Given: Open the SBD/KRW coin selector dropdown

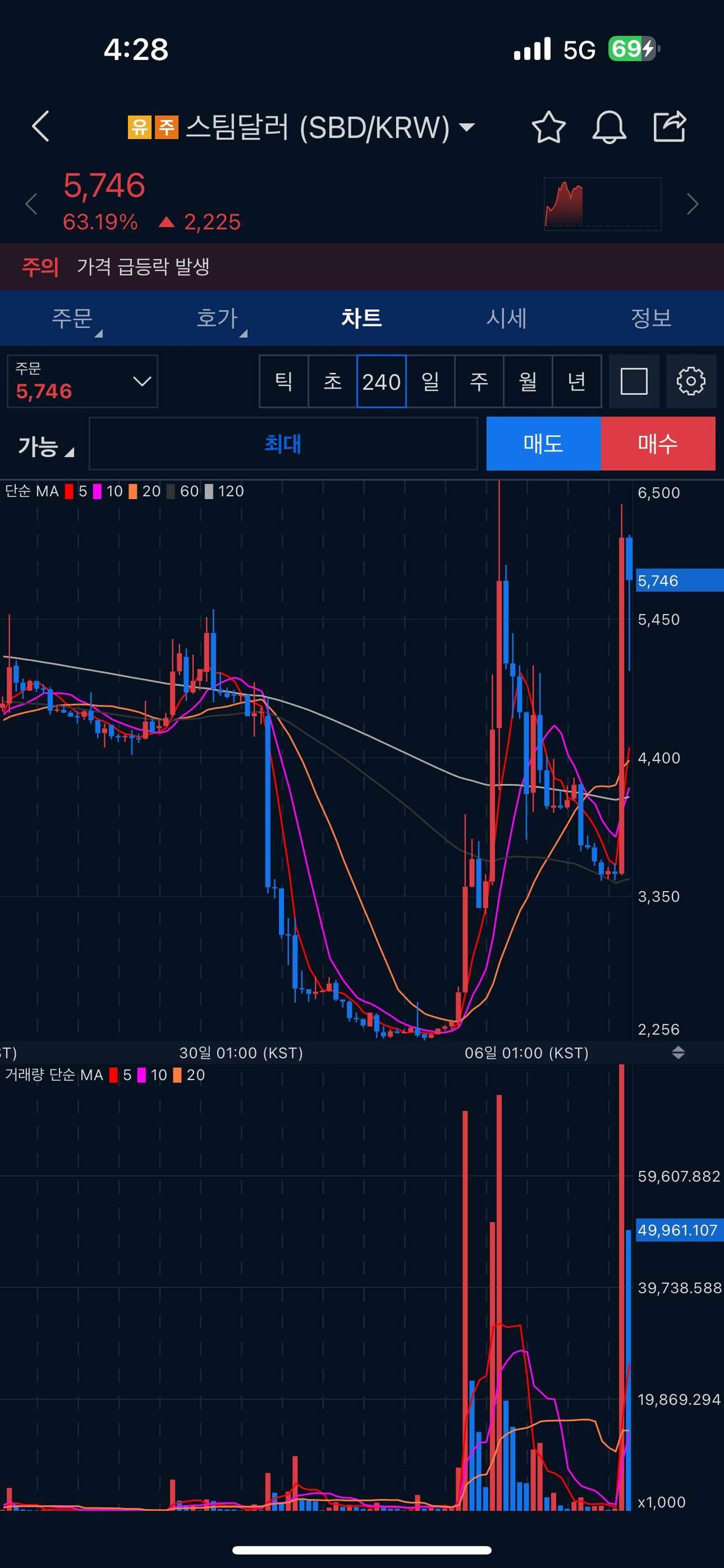Looking at the screenshot, I should coord(467,127).
